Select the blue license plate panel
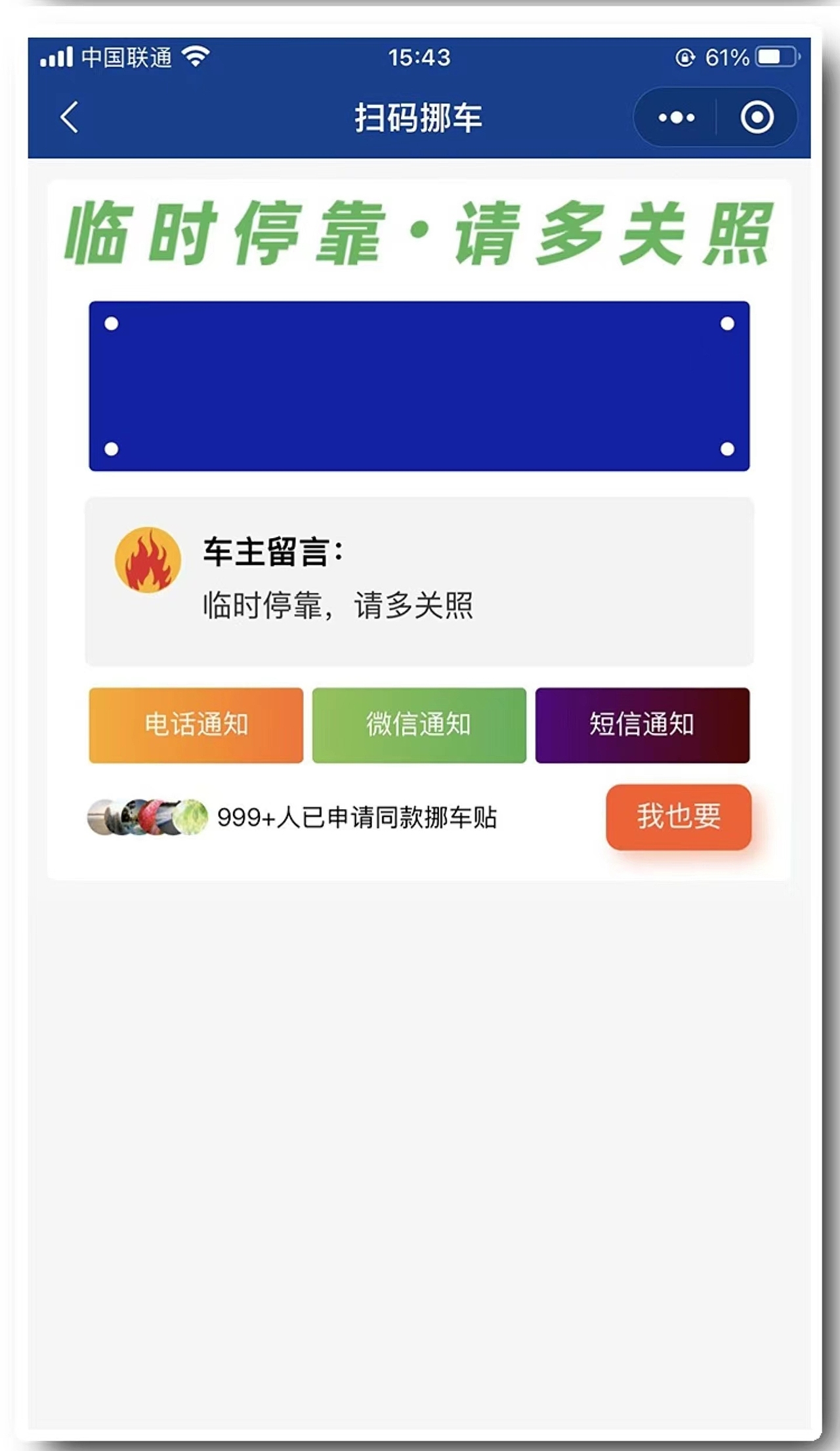The image size is (840, 1451). tap(420, 386)
